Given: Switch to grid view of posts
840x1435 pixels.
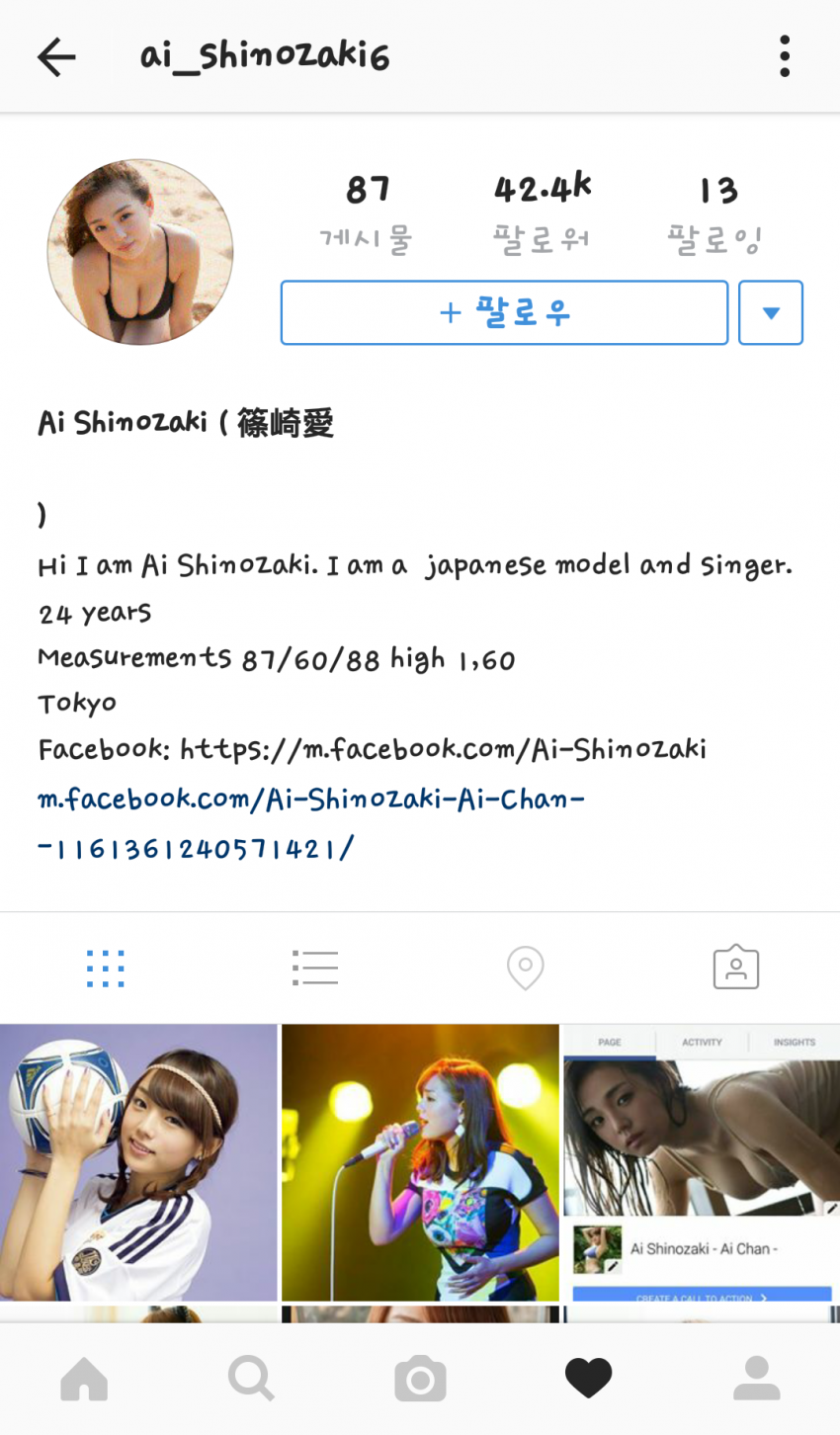Looking at the screenshot, I should (x=105, y=969).
